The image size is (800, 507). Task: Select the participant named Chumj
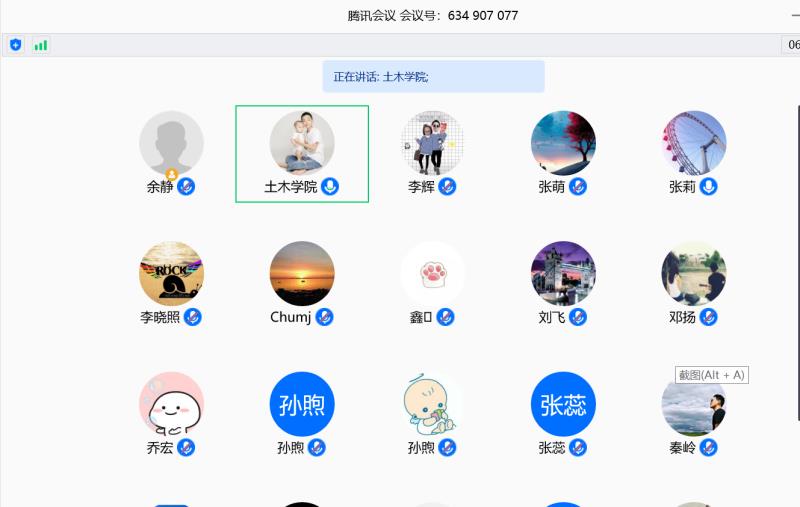pos(302,273)
